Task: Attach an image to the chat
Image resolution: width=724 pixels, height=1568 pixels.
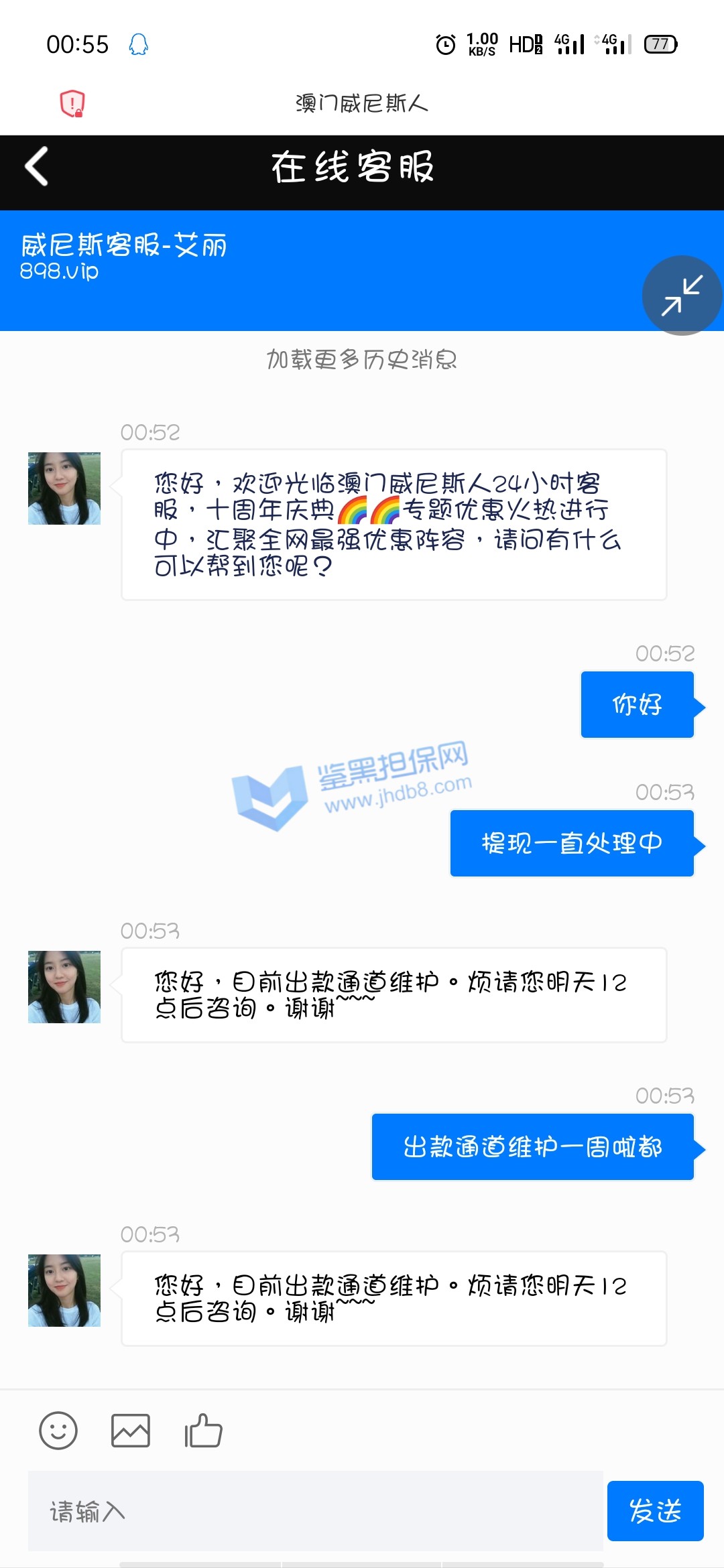Action: click(131, 1431)
